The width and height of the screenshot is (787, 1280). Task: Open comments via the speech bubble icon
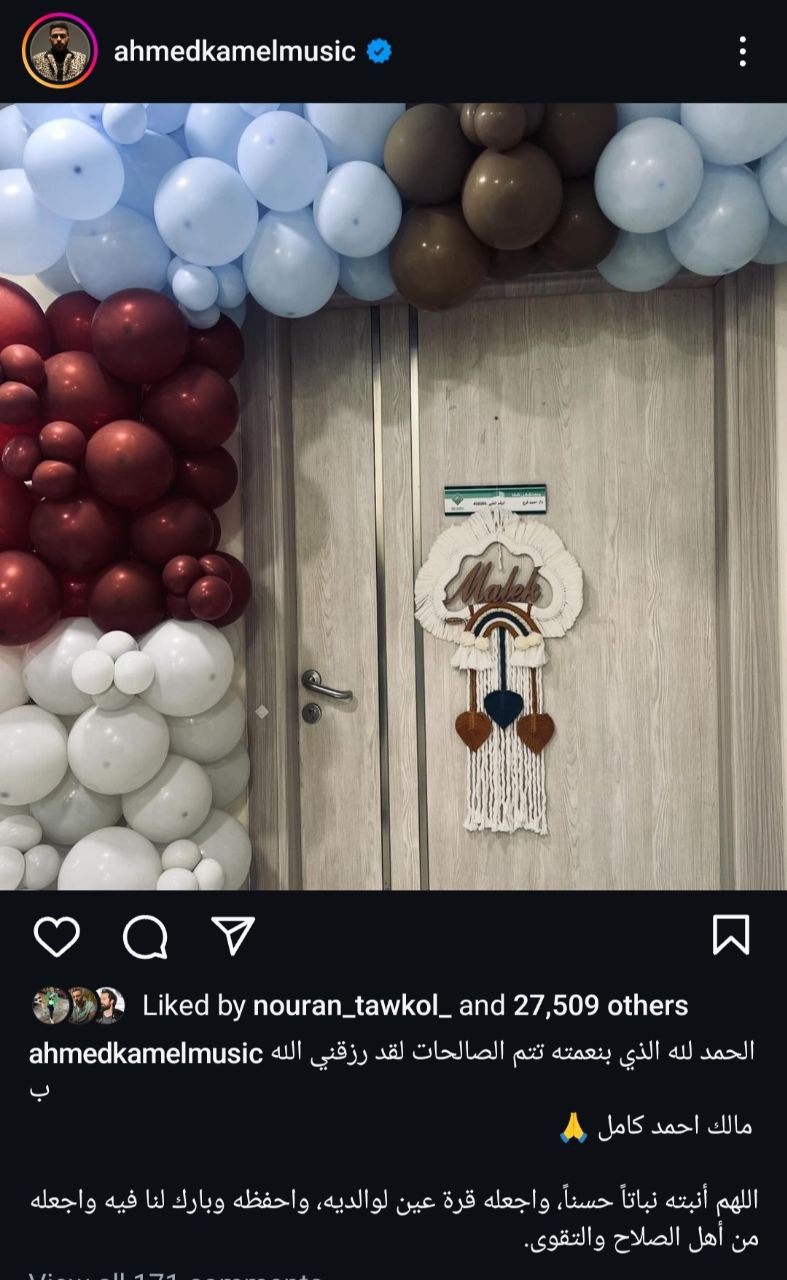(x=145, y=936)
